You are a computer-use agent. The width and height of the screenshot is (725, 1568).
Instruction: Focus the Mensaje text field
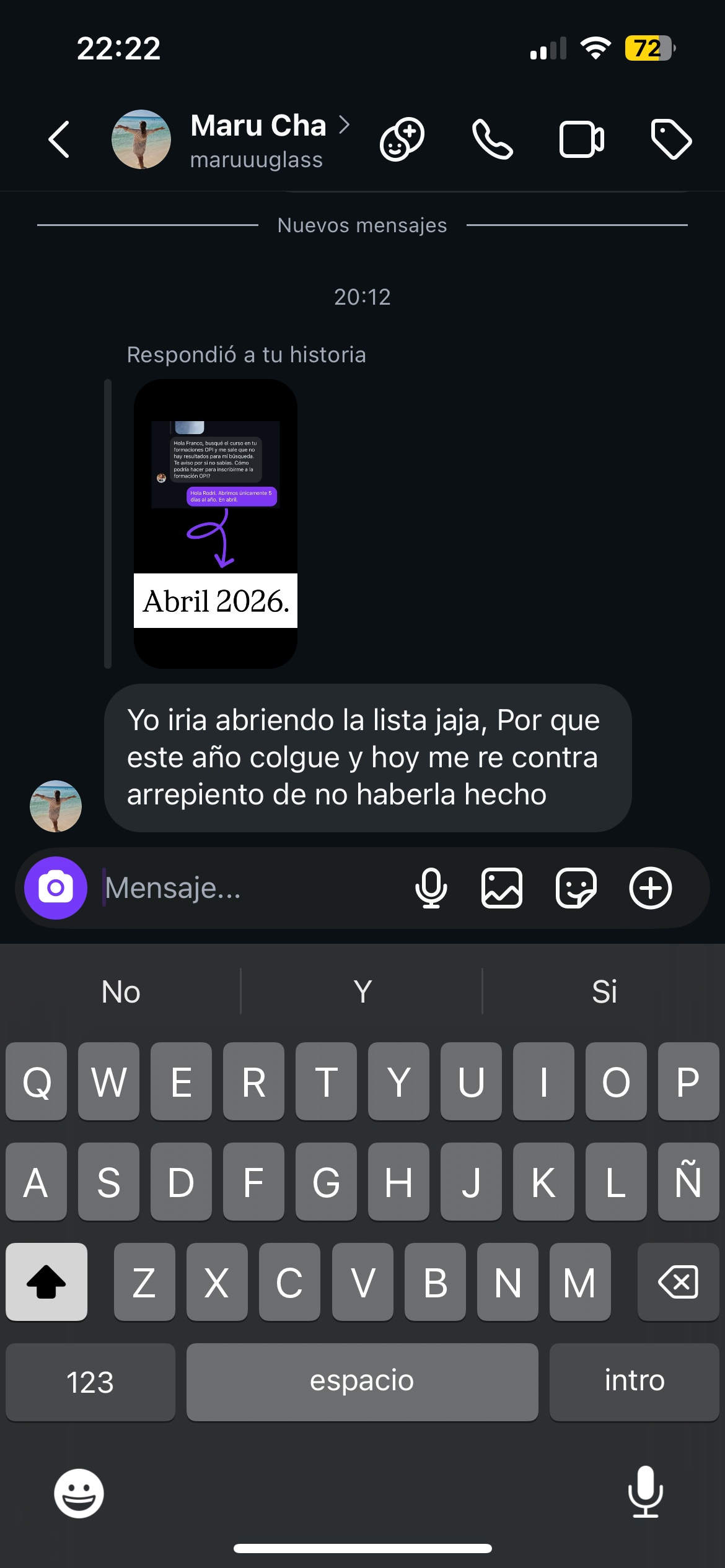coord(248,888)
